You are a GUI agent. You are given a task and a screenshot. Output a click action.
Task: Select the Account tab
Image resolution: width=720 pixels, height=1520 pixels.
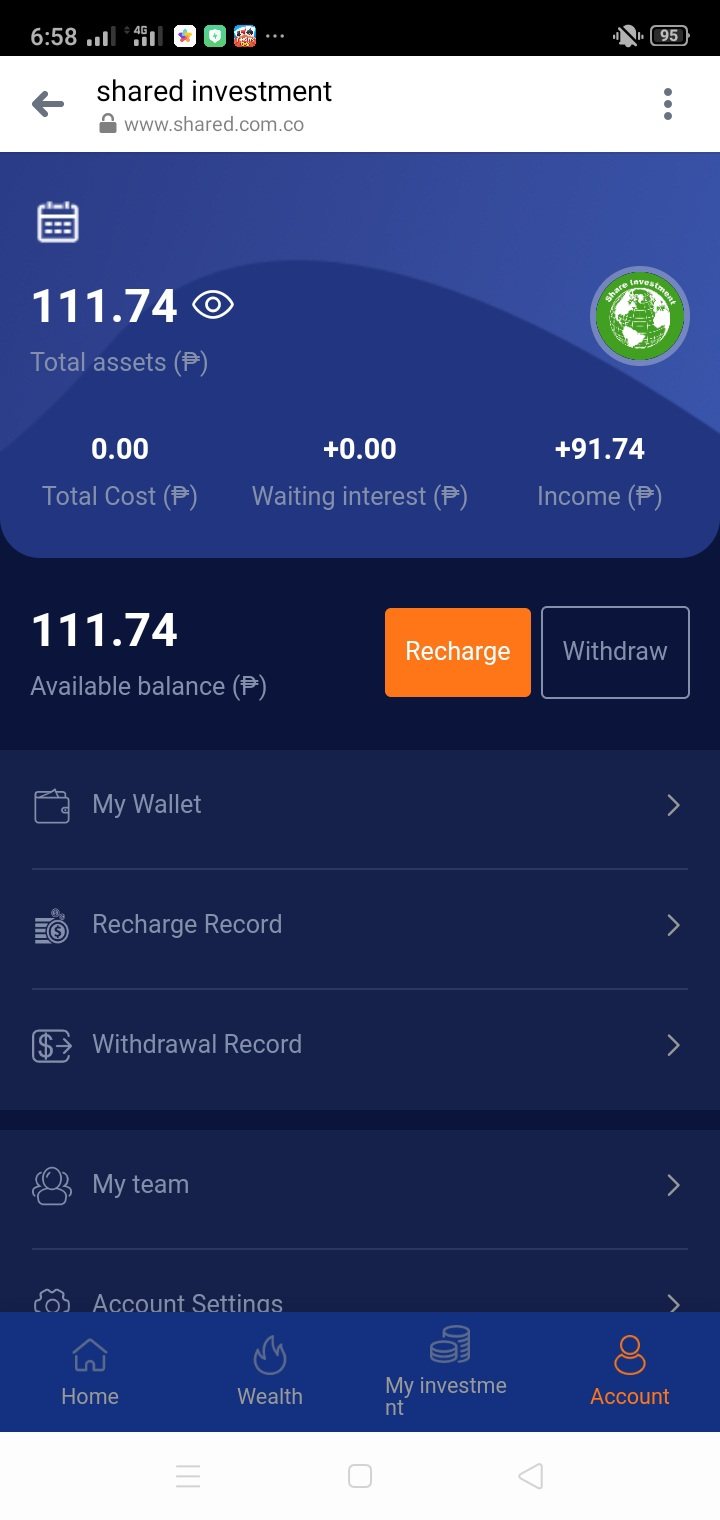click(x=629, y=1372)
